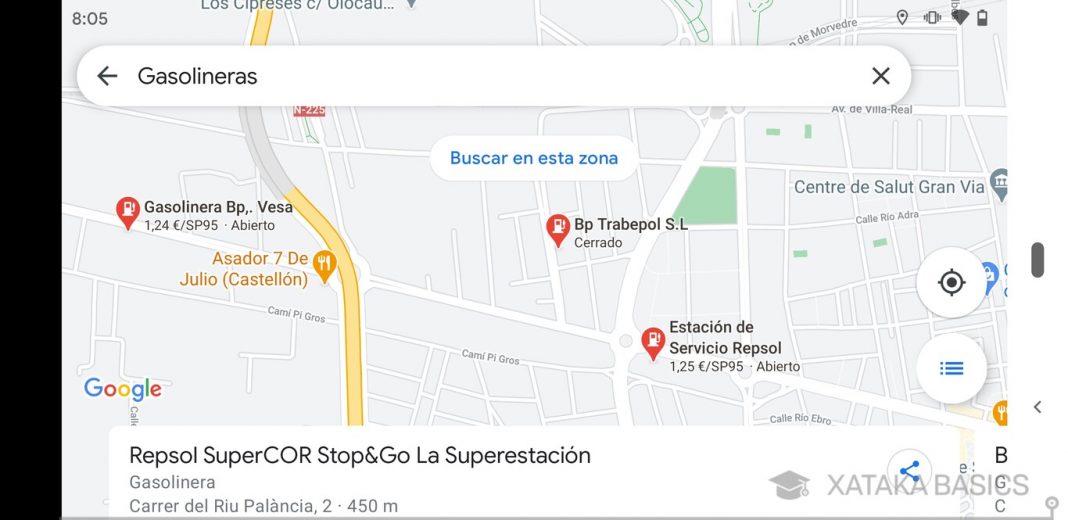Select Gasolinera Bp, Vesa pin
1068x520 pixels.
coord(128,212)
